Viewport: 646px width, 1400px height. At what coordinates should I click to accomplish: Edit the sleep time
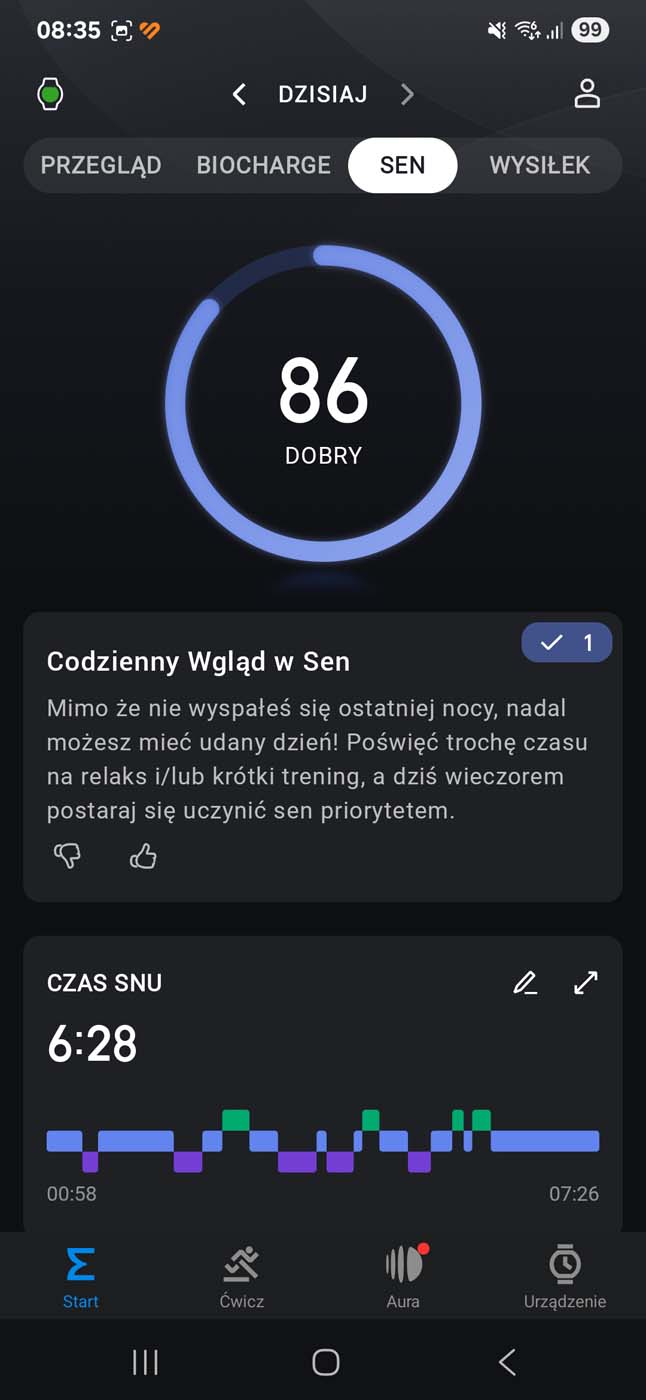tap(525, 983)
